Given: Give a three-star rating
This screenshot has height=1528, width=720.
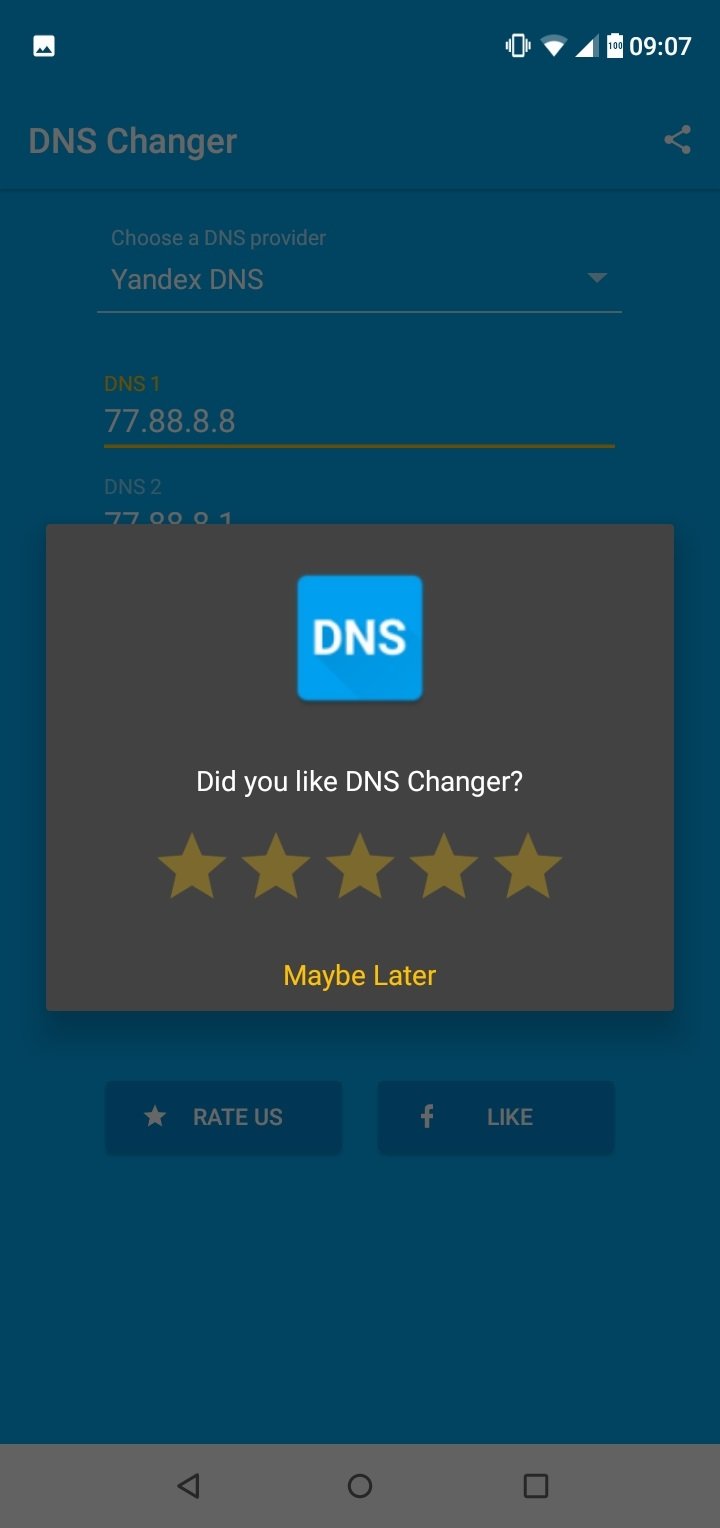Looking at the screenshot, I should pos(360,867).
